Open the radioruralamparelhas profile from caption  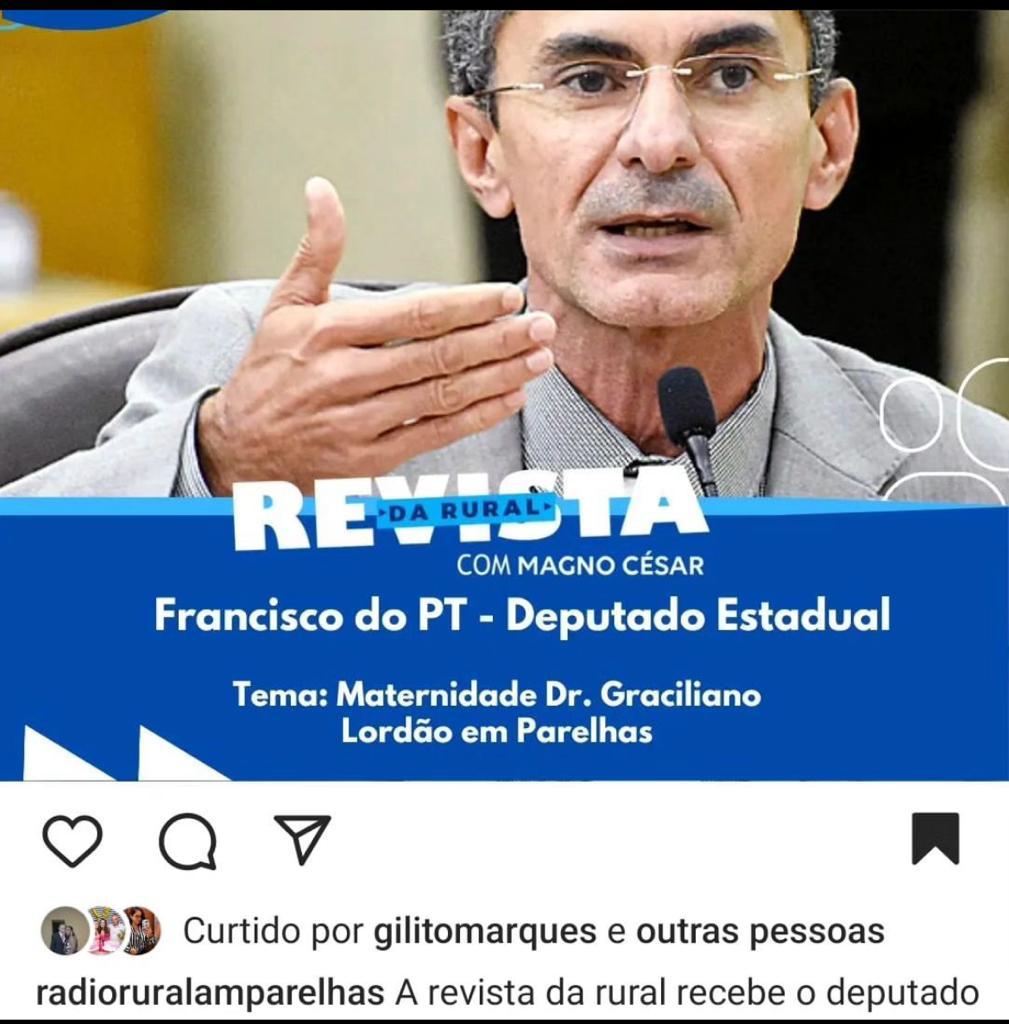210,993
